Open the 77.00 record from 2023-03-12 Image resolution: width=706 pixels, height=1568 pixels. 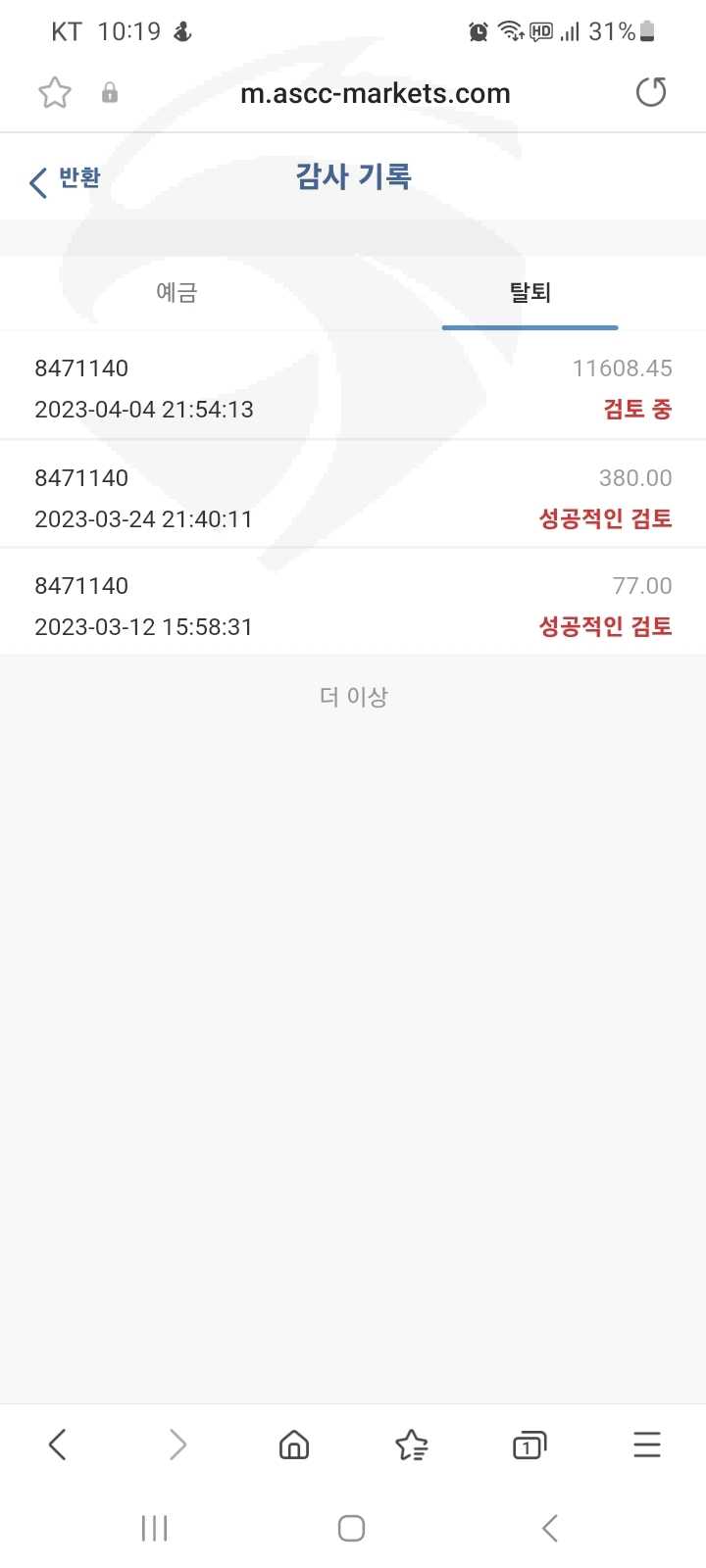[x=353, y=606]
